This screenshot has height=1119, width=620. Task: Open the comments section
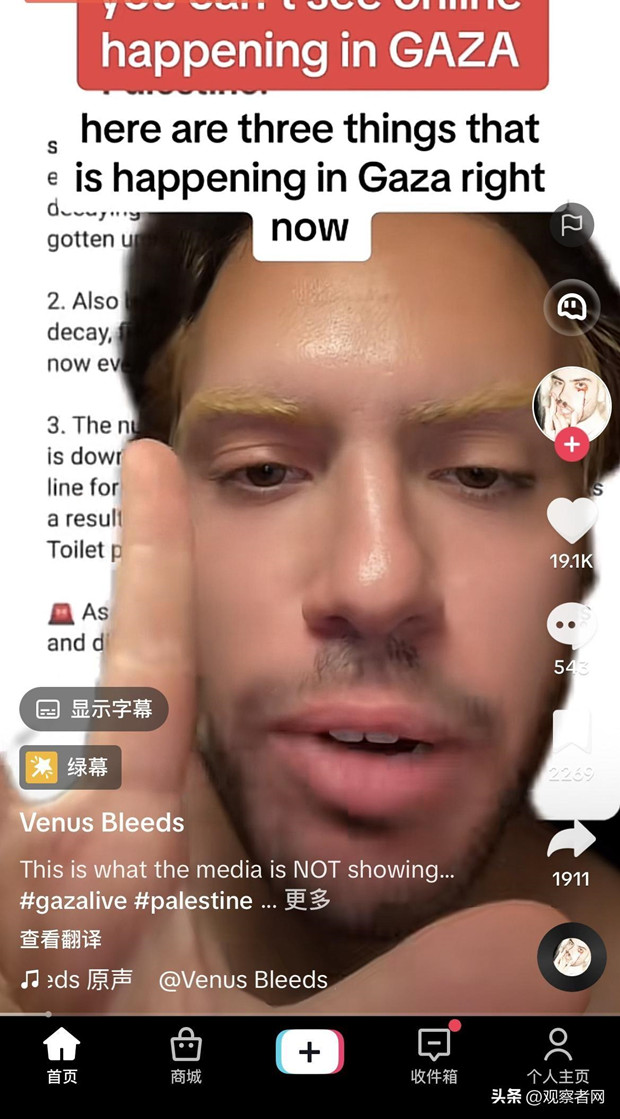click(x=571, y=627)
